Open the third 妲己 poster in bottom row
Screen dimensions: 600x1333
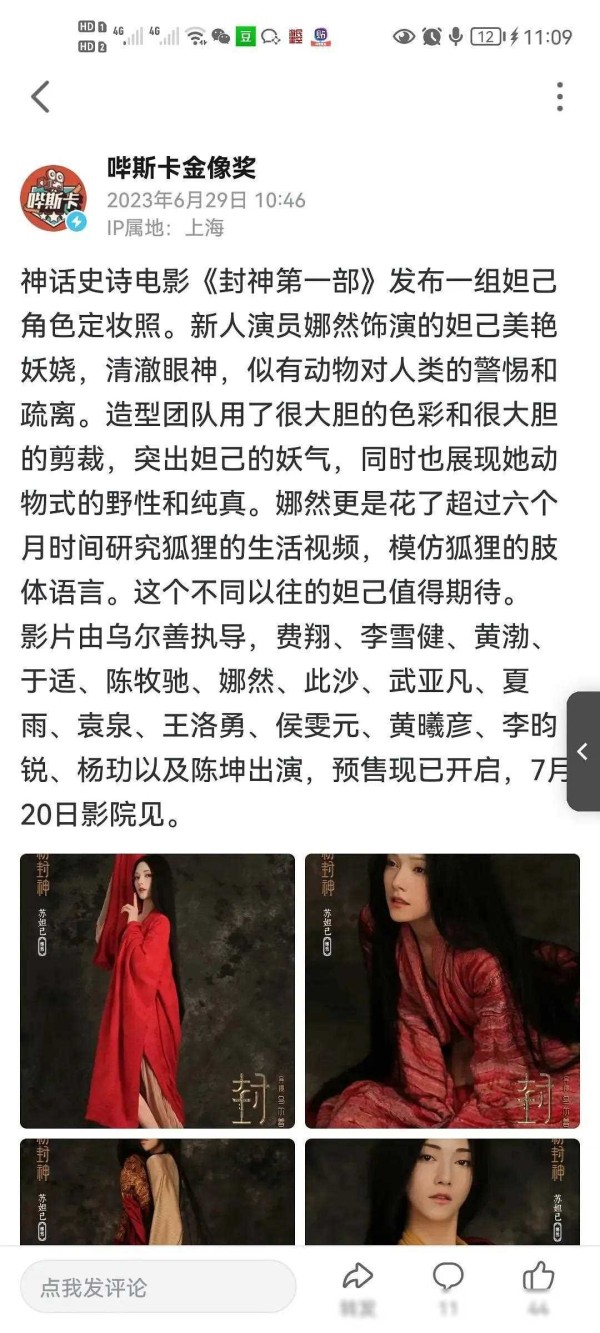(x=158, y=1192)
